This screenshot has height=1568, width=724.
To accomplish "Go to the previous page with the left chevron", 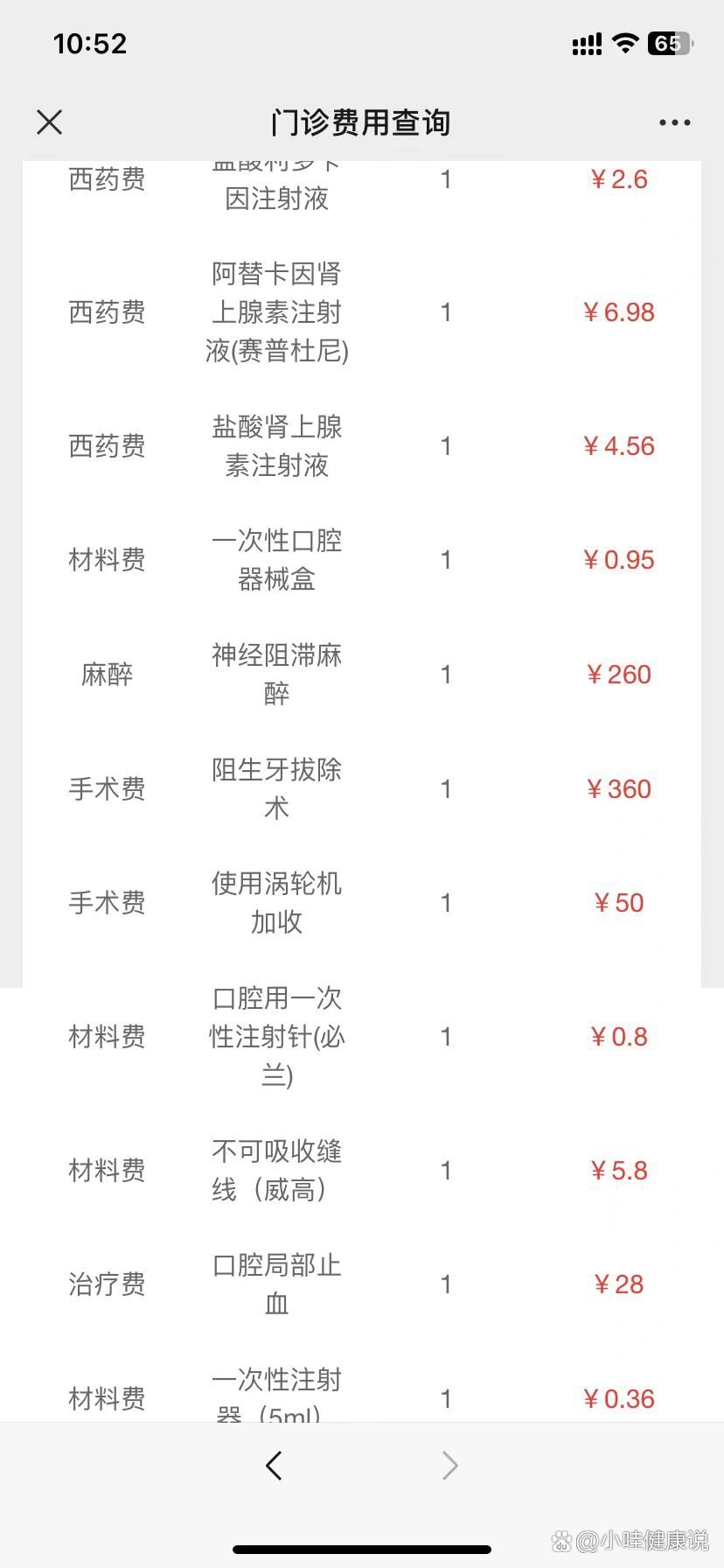I will [x=274, y=1465].
